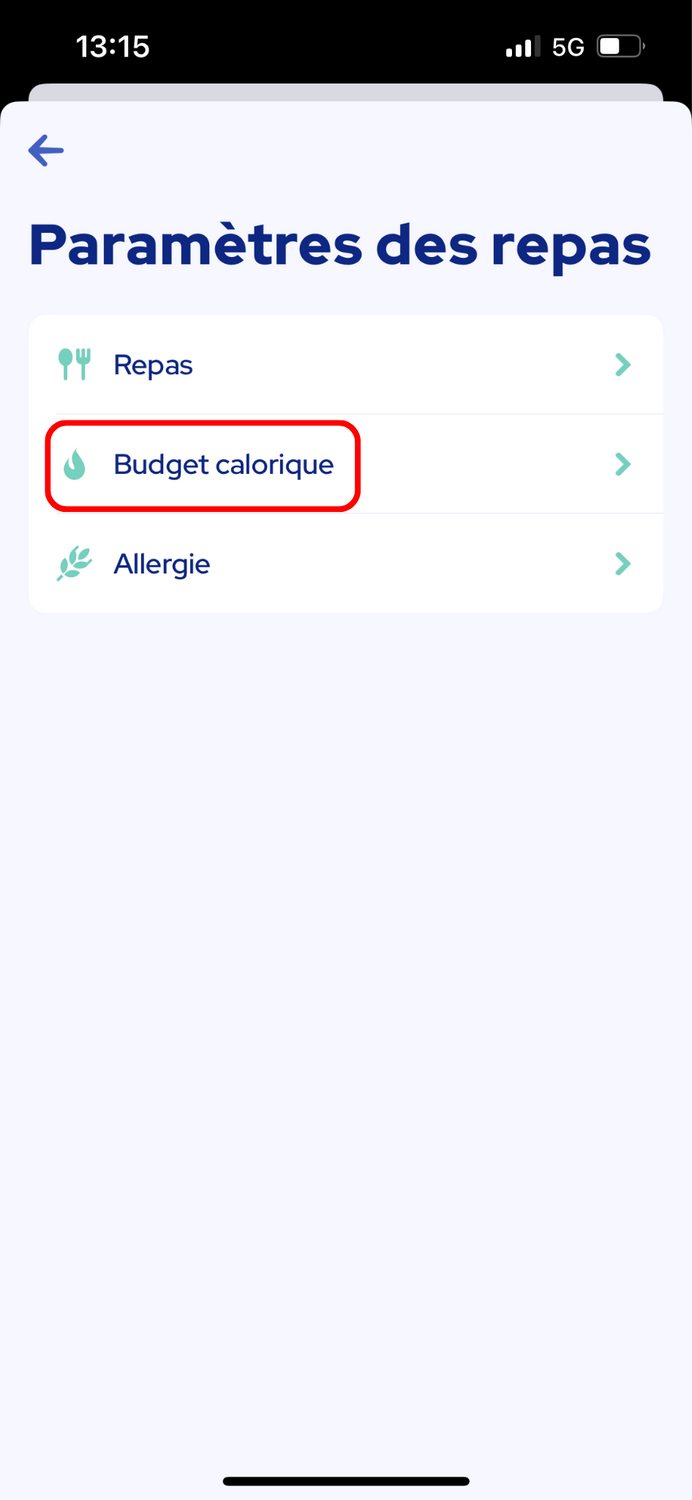Open the Repas settings row
Screen dimensions: 692x1500
pos(345,365)
